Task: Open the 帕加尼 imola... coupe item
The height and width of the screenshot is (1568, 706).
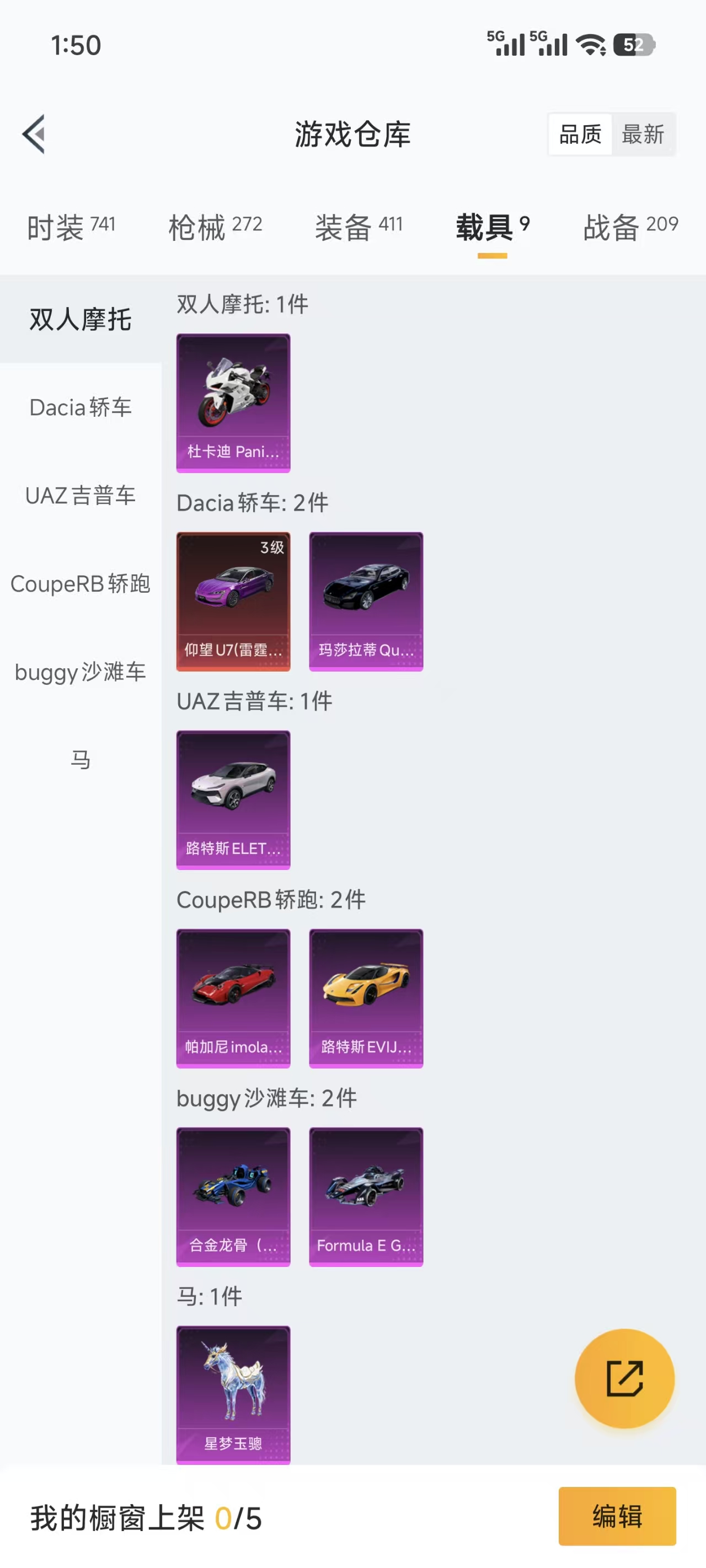Action: [233, 998]
